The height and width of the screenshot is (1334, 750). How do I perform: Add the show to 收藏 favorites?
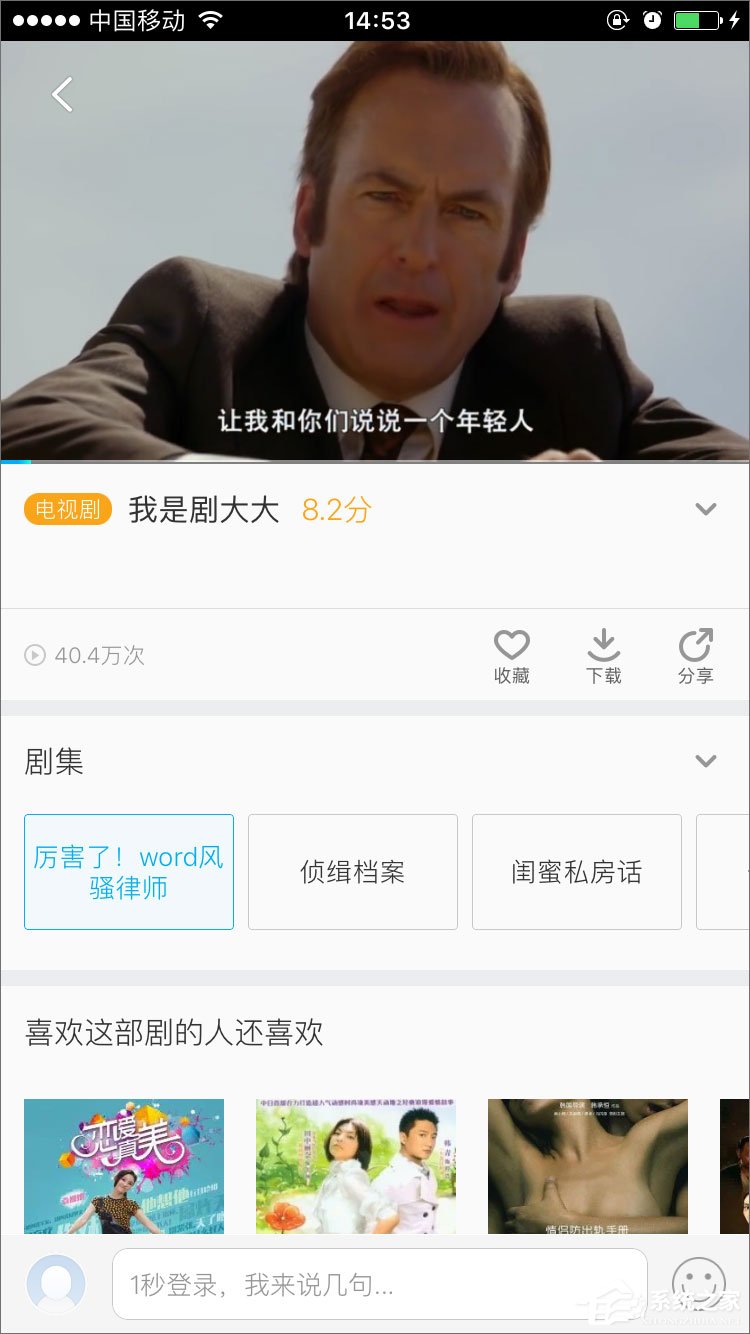(511, 656)
